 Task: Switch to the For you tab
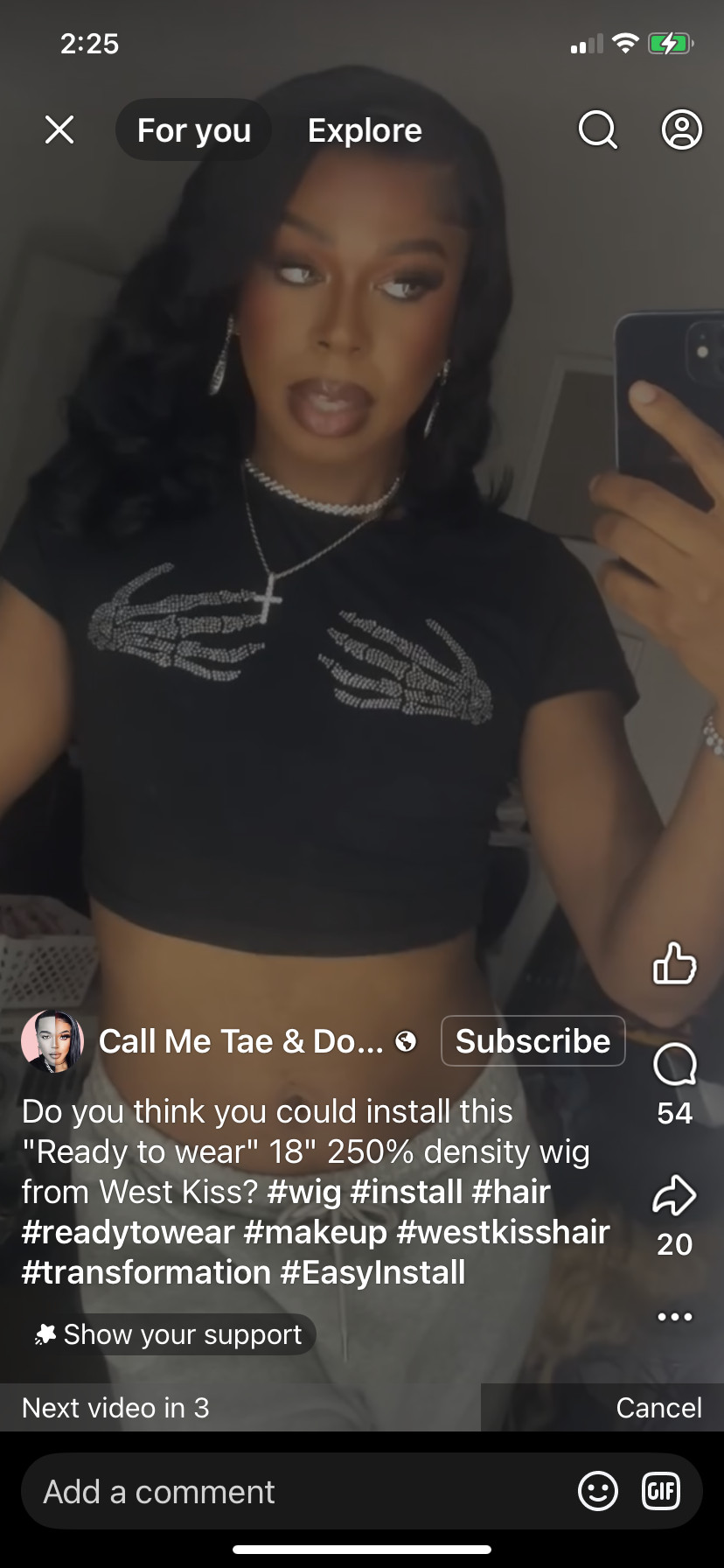(x=193, y=130)
